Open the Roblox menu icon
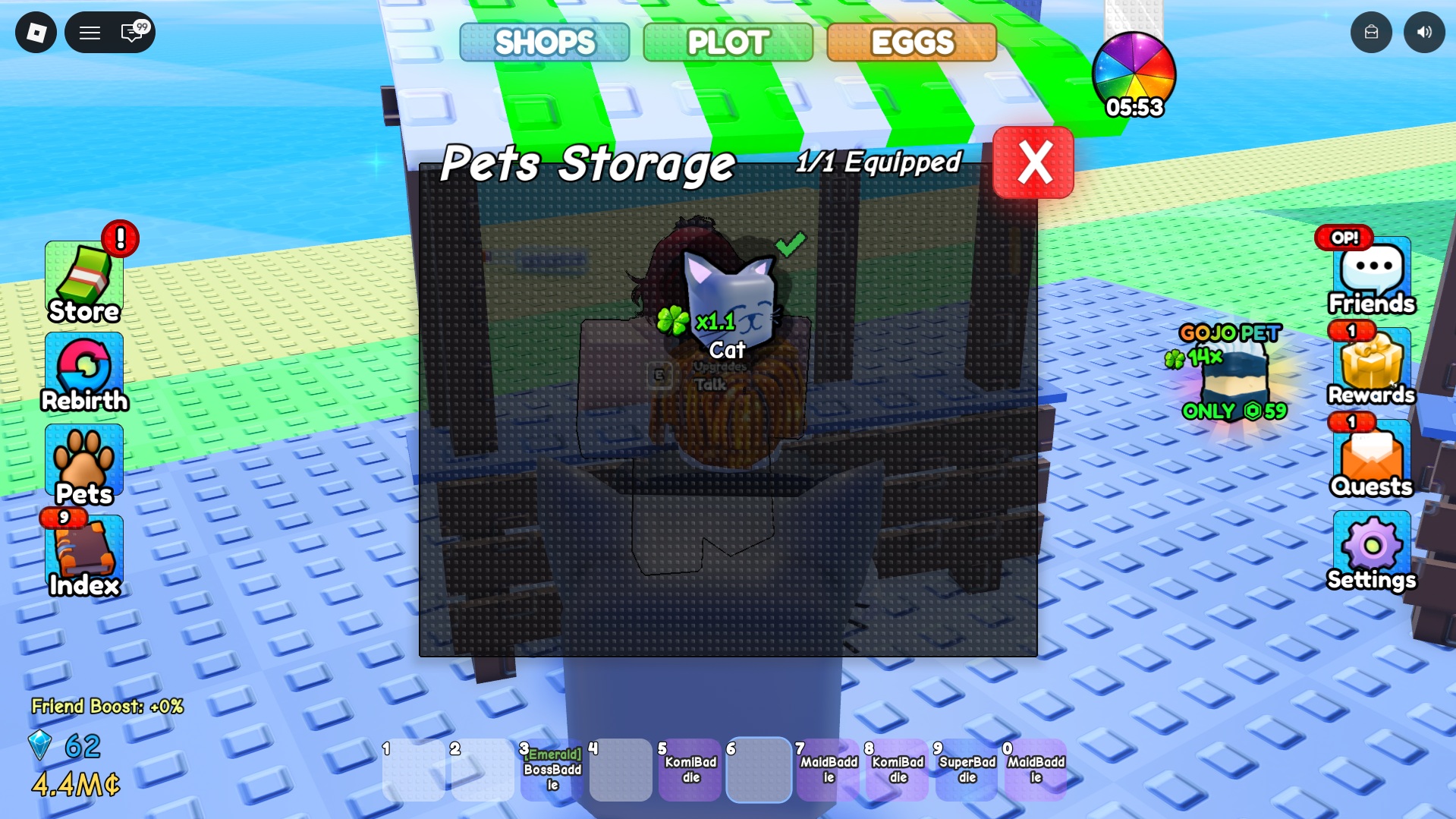 36,33
